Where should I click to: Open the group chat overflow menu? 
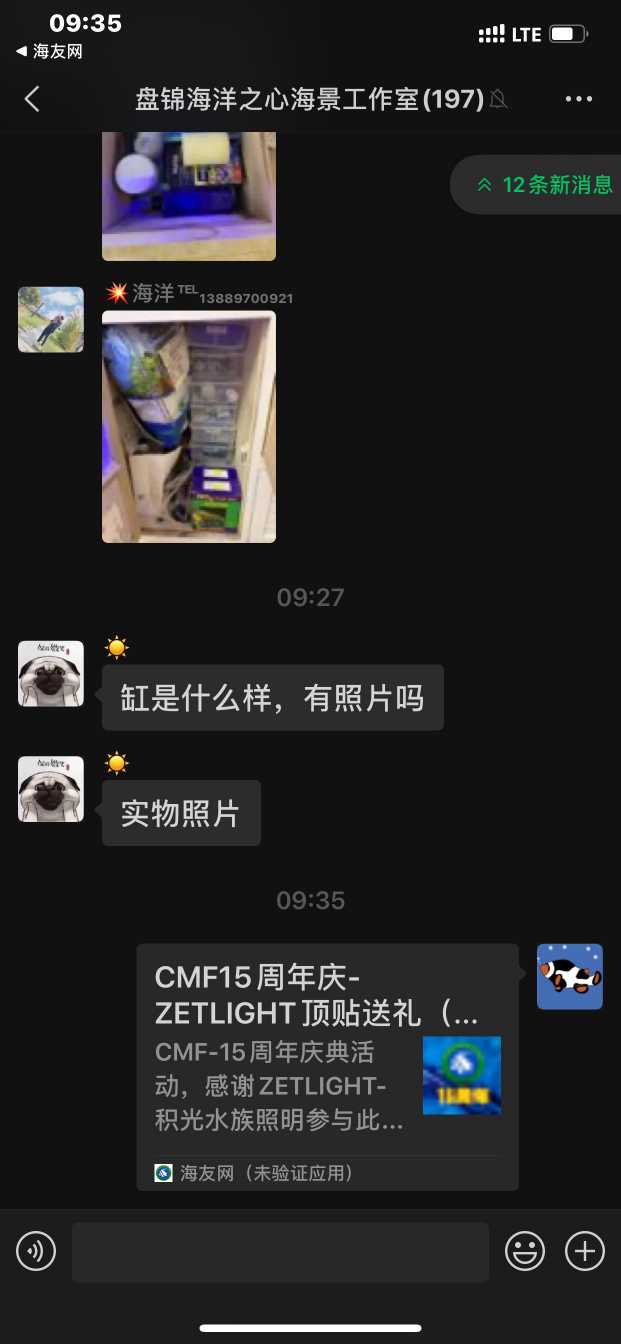[x=579, y=99]
